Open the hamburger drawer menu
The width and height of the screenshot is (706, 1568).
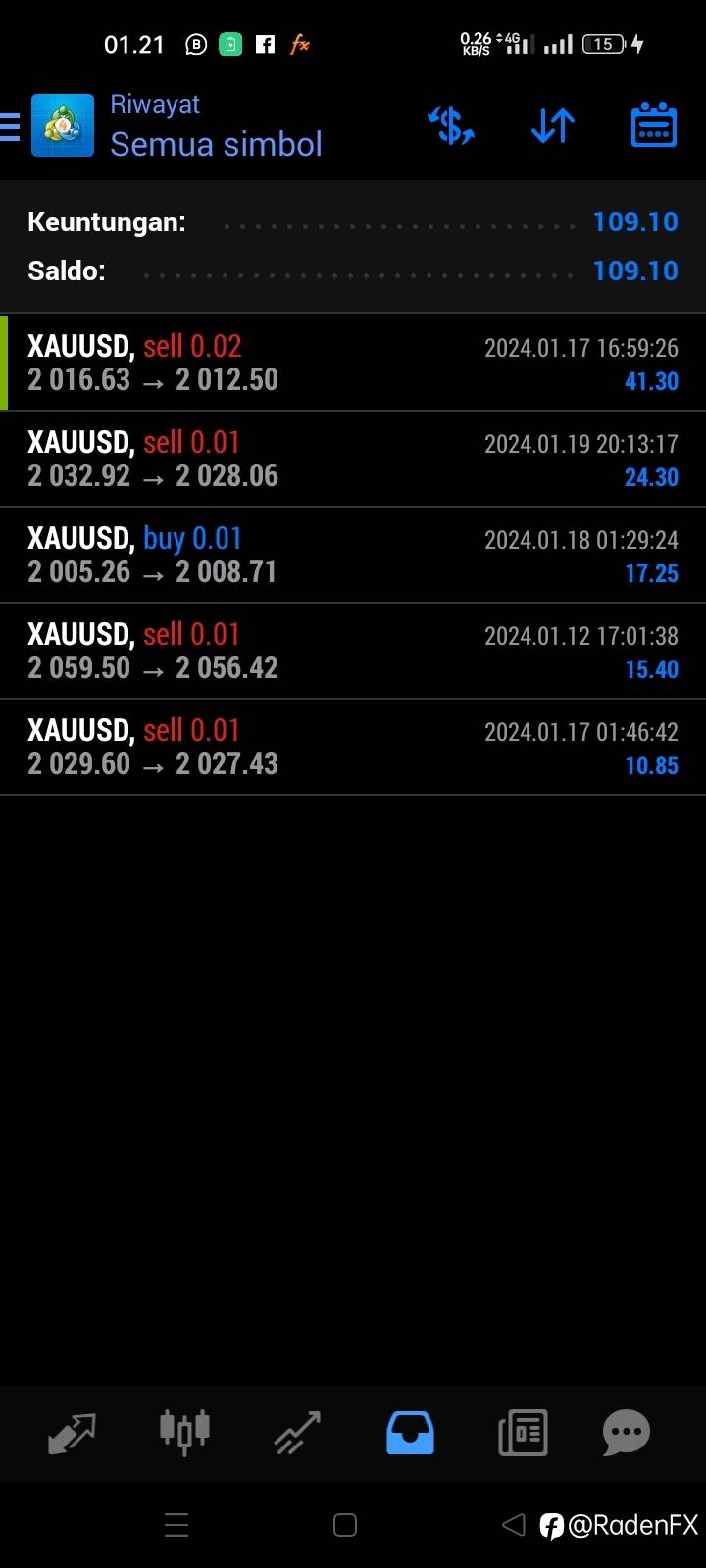10,126
